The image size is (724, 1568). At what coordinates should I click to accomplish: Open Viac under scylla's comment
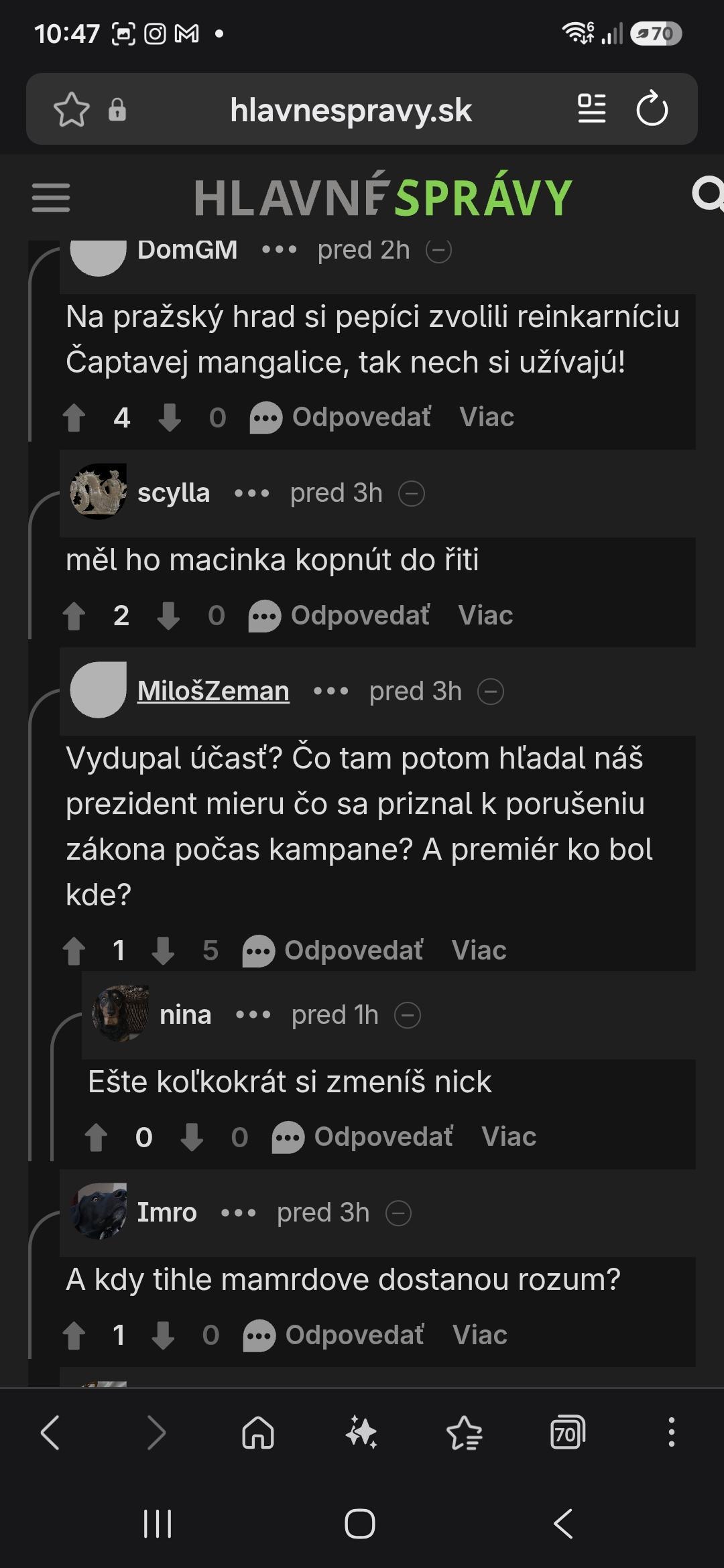[485, 615]
